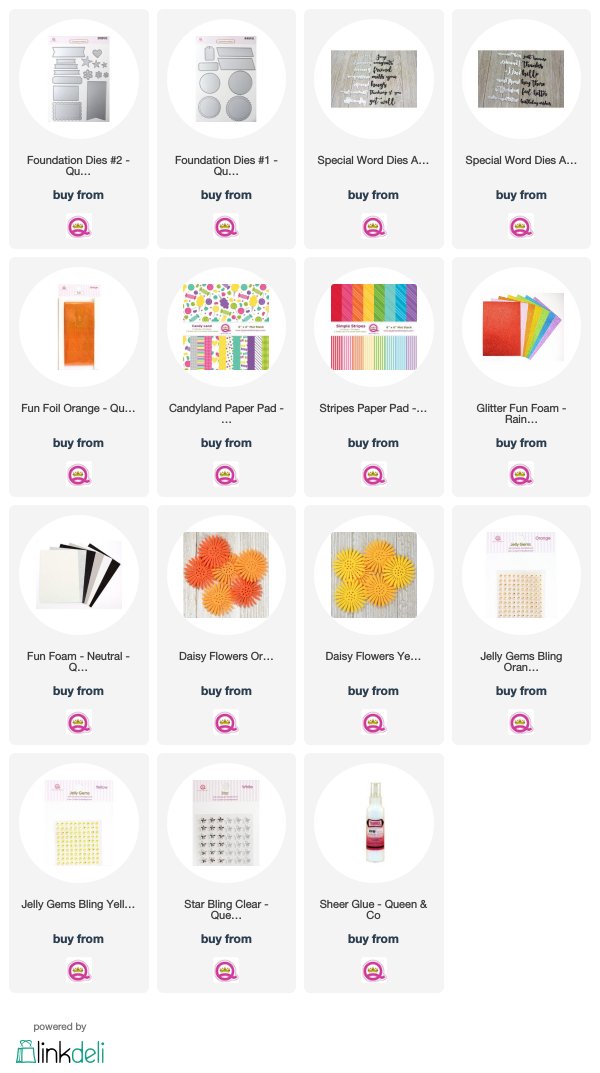The width and height of the screenshot is (600, 1073).
Task: Open the Star Bling Clear product
Action: point(226,872)
